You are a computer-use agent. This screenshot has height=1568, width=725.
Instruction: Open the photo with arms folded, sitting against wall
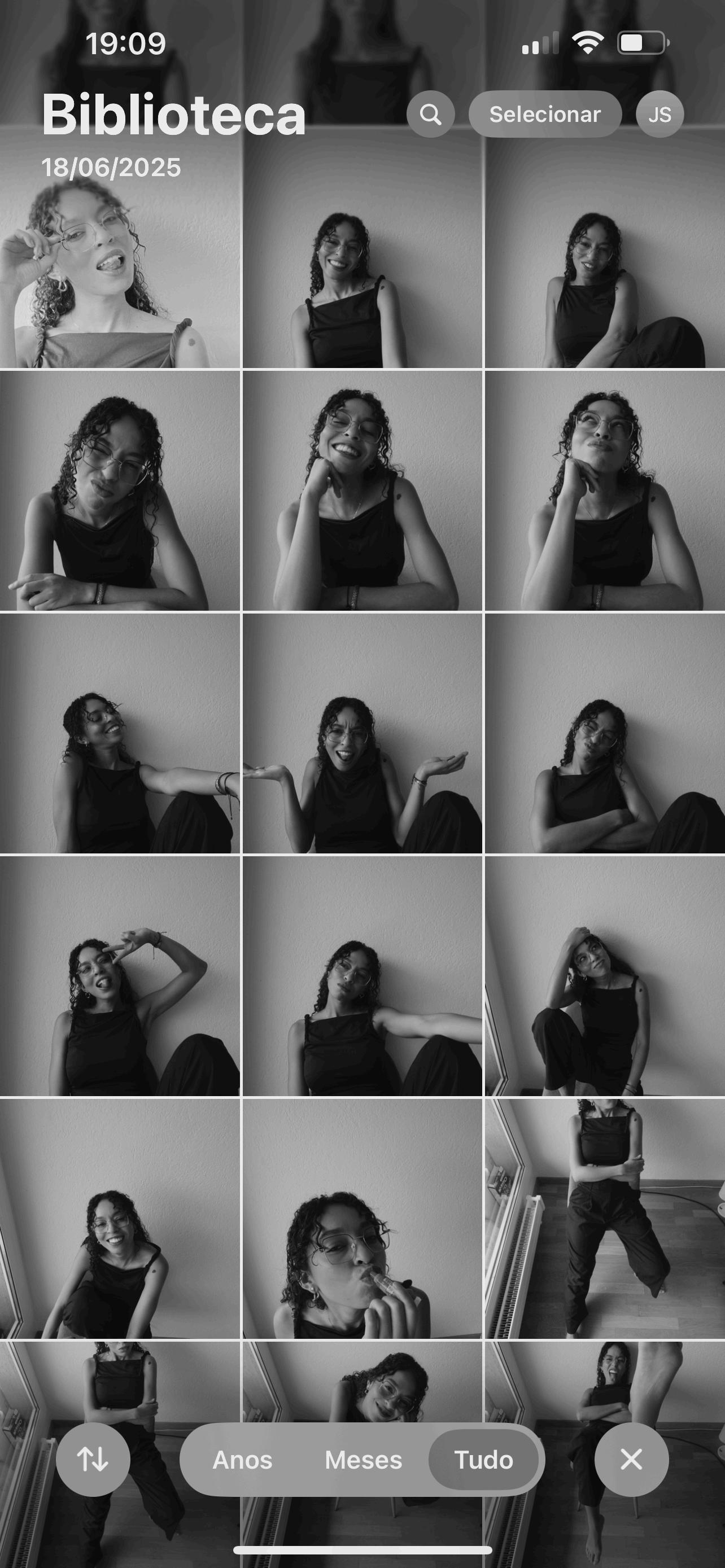[605, 733]
